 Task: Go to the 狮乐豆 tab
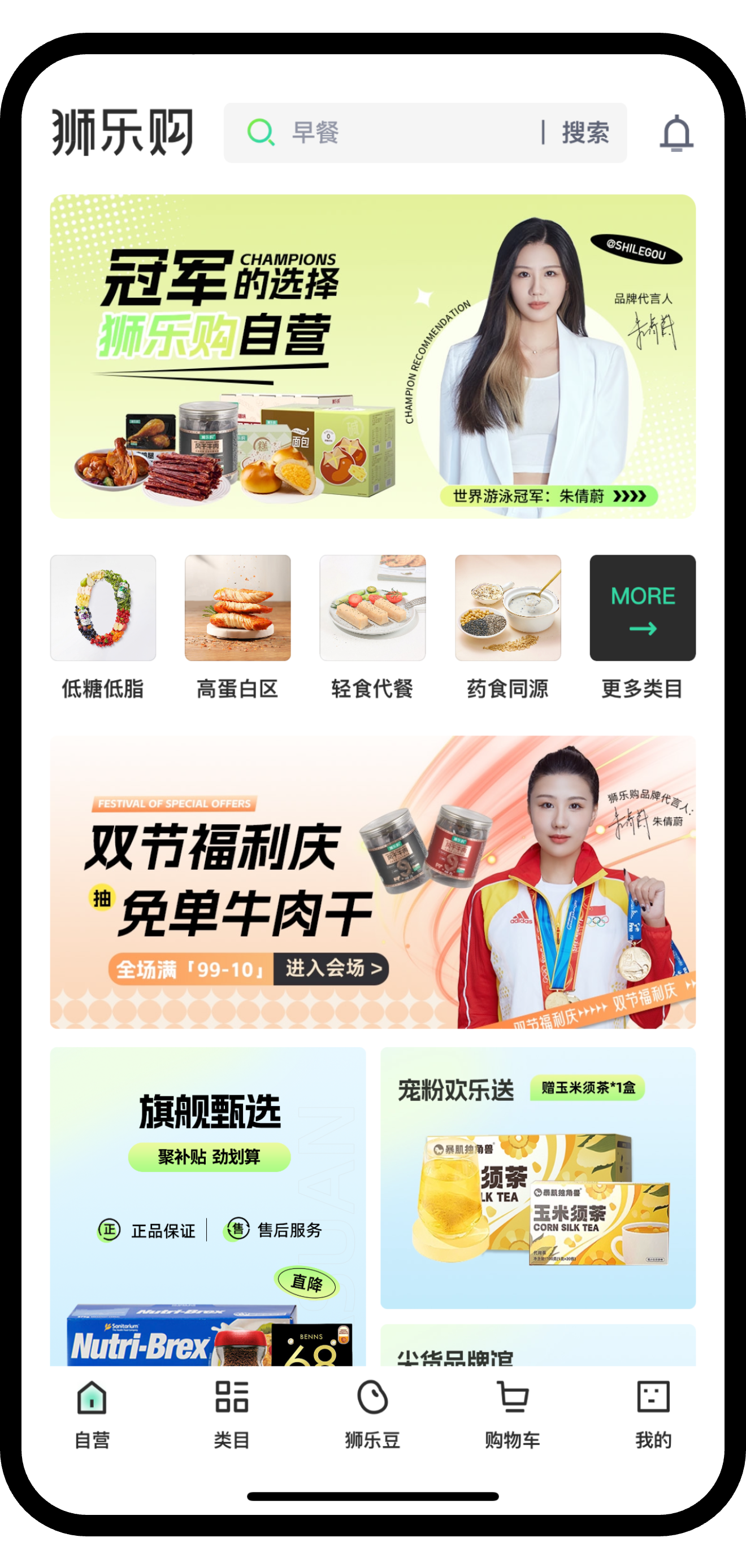(372, 1413)
